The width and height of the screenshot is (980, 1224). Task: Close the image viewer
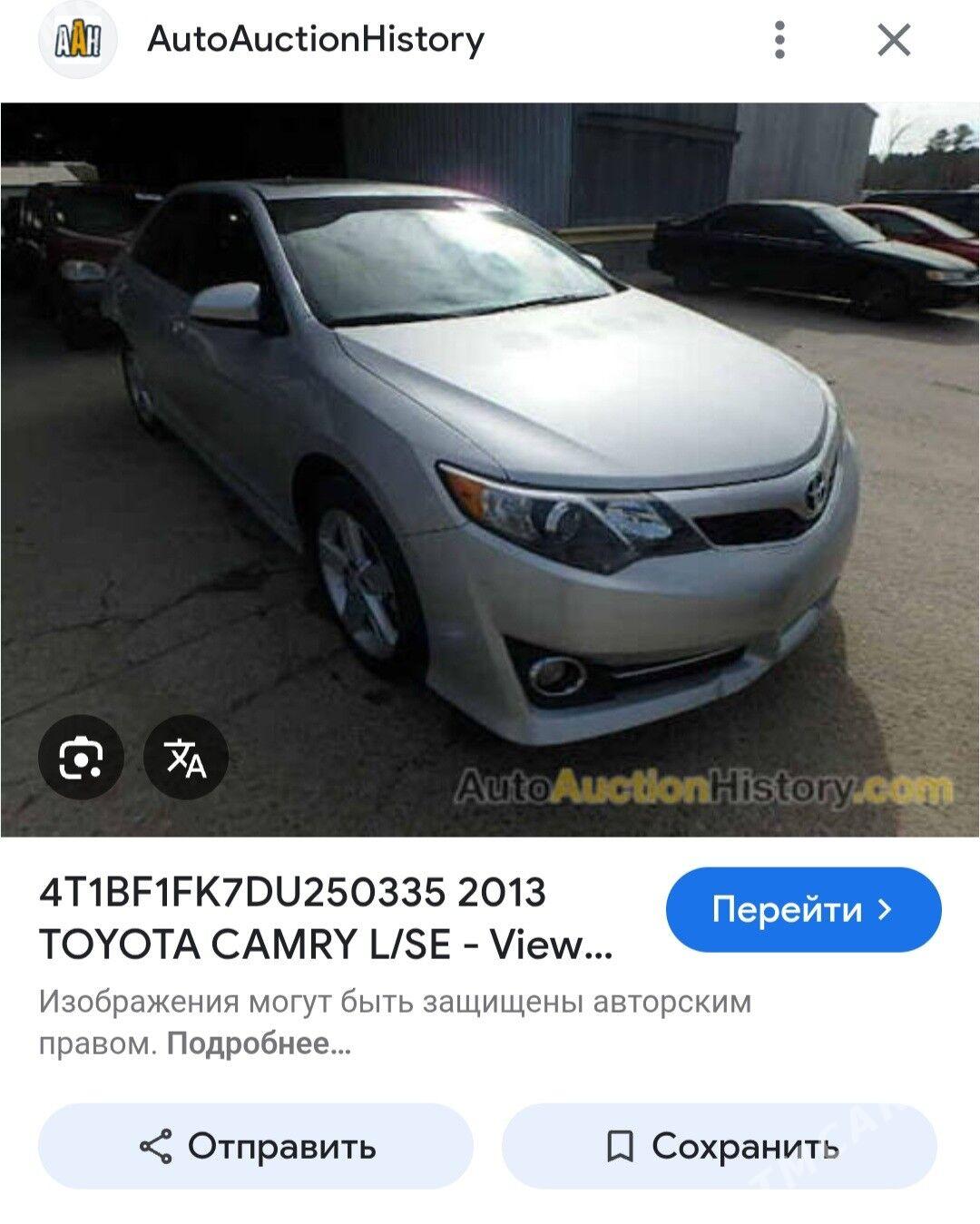pos(894,40)
